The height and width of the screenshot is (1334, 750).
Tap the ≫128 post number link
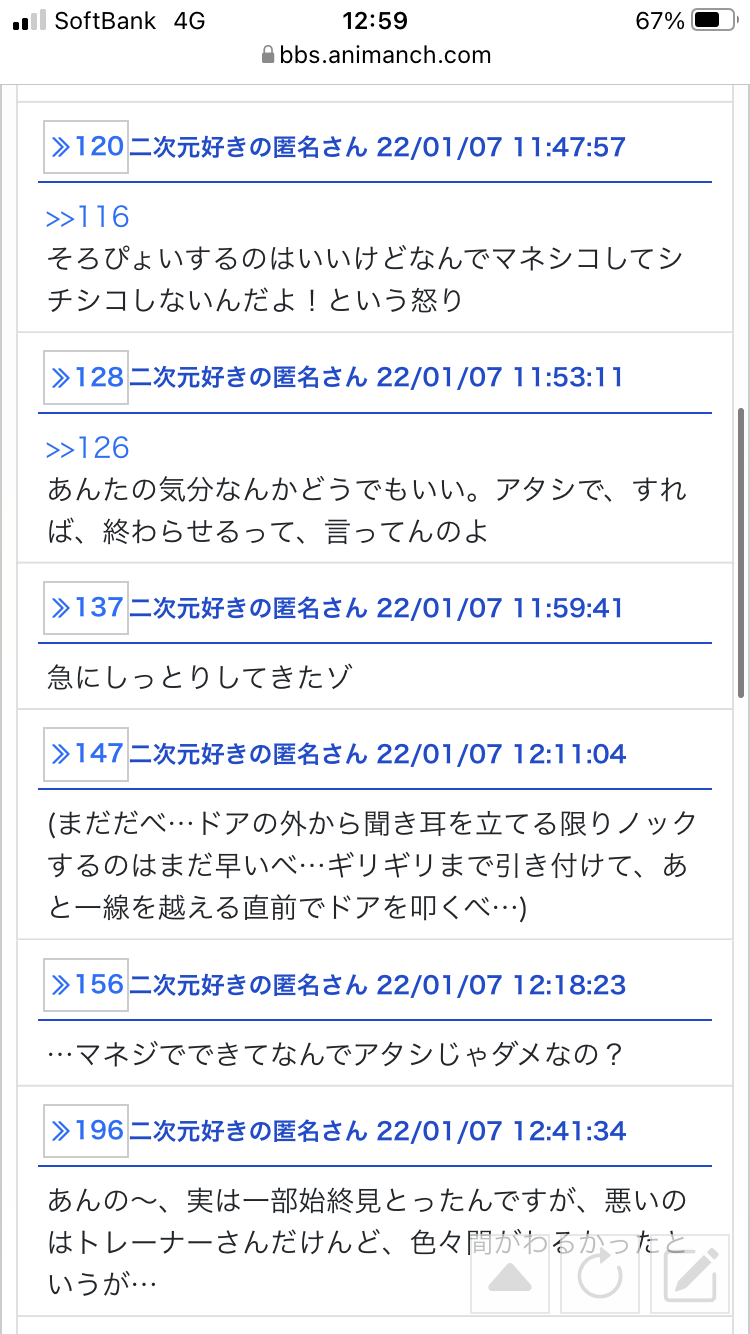86,378
